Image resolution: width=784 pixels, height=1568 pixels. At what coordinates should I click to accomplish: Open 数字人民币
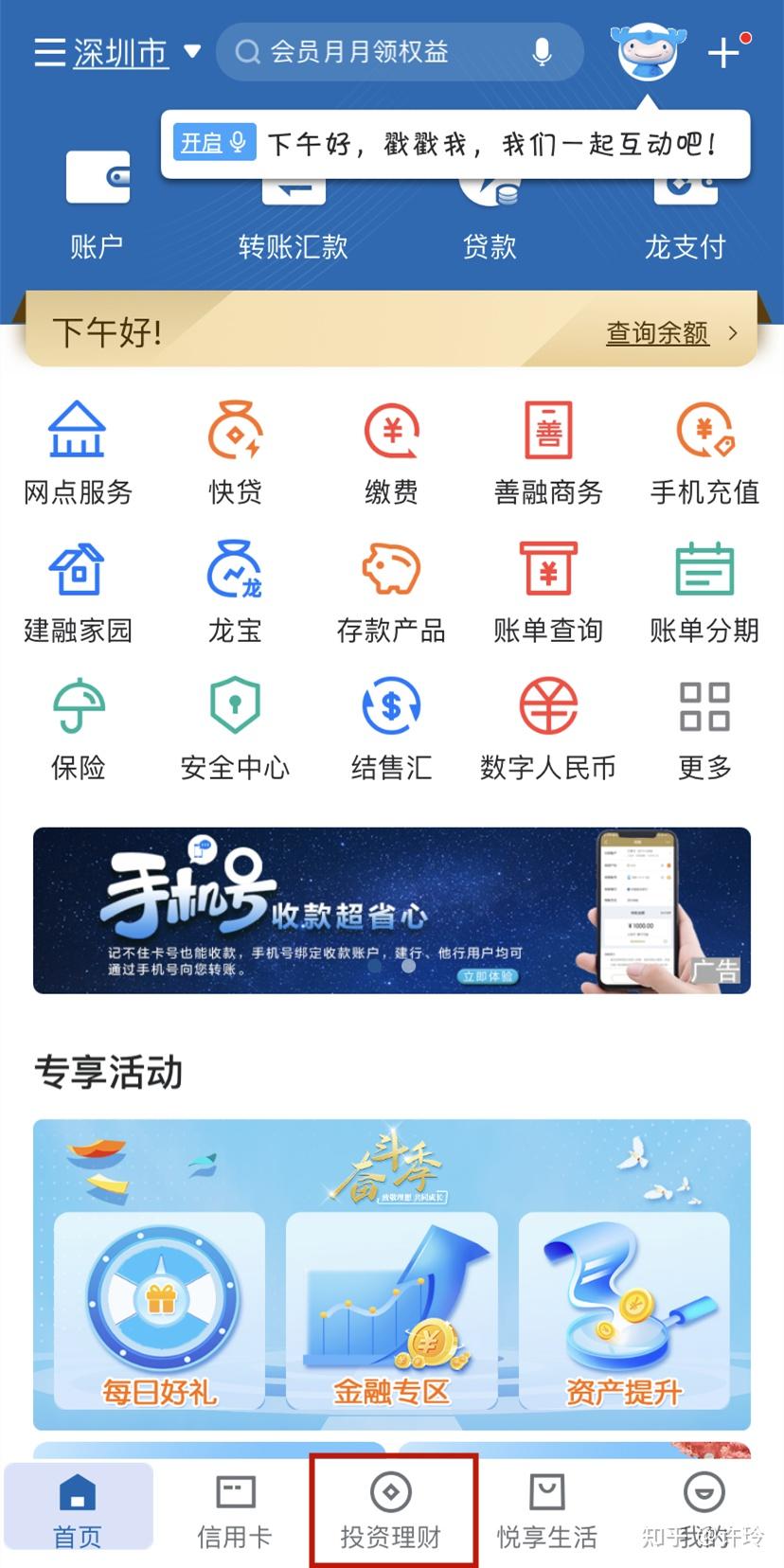[x=548, y=729]
